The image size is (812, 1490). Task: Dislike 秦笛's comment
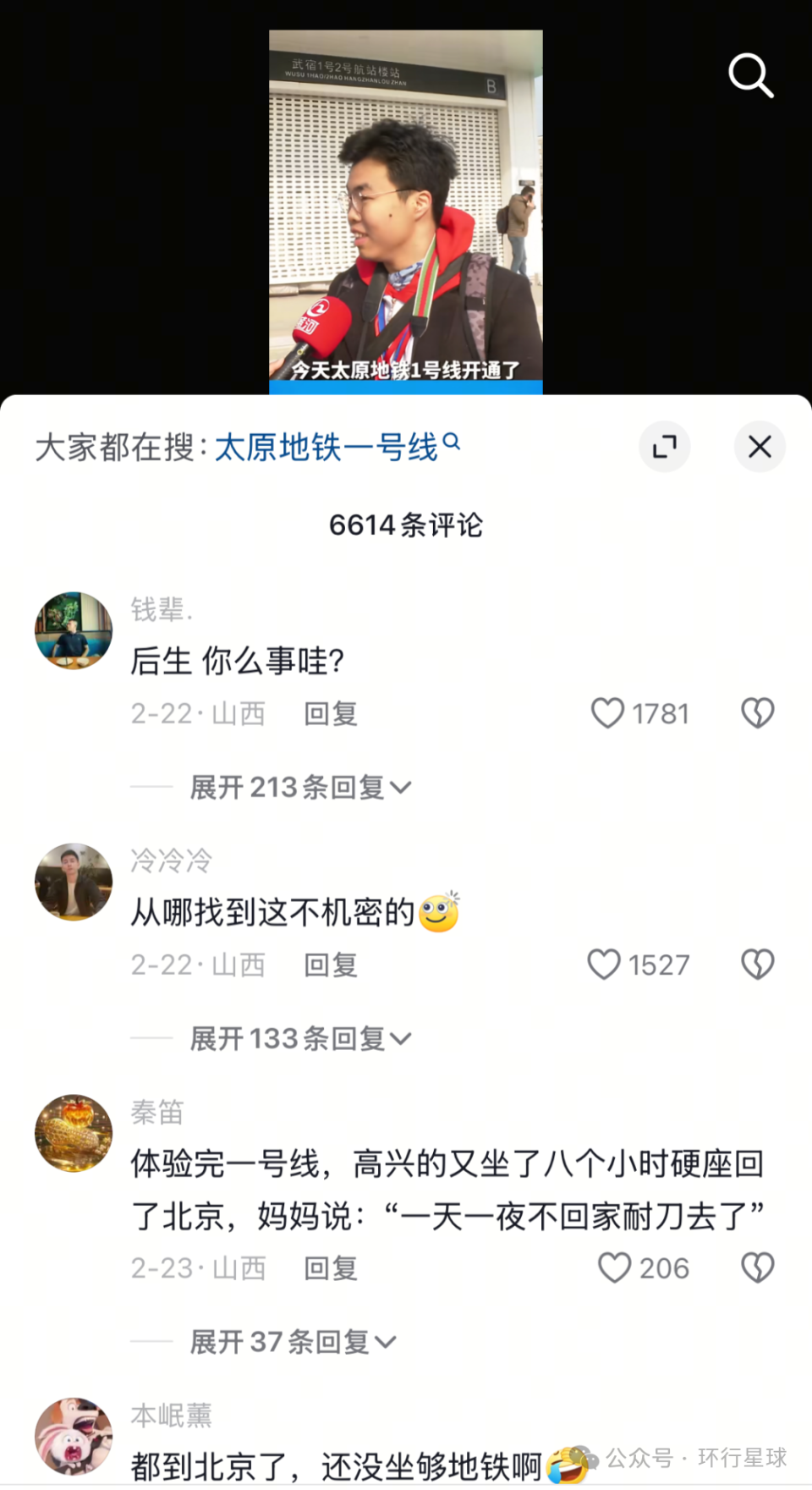[x=757, y=1268]
